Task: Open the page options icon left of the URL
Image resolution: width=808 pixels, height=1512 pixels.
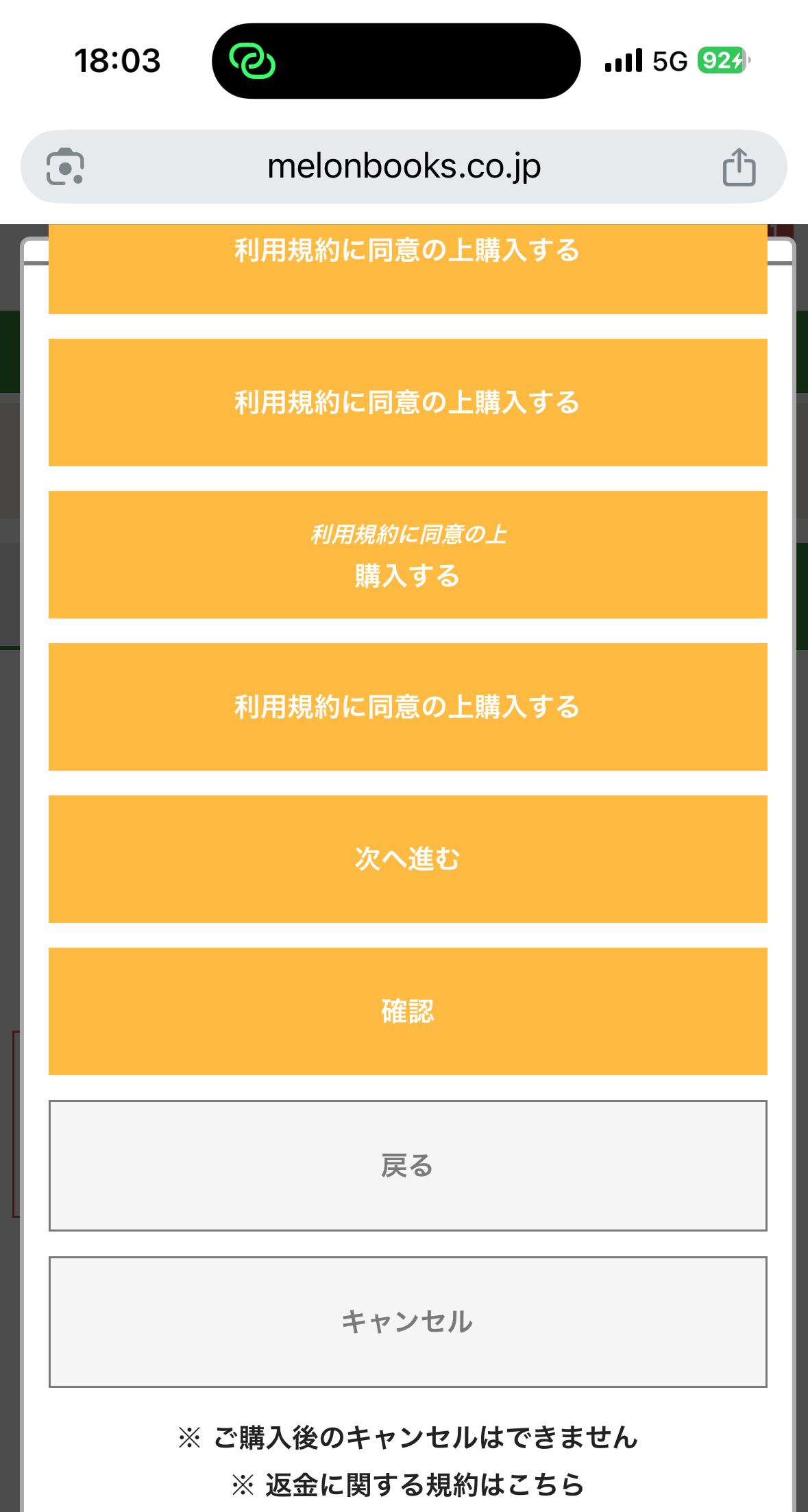Action: (x=65, y=167)
